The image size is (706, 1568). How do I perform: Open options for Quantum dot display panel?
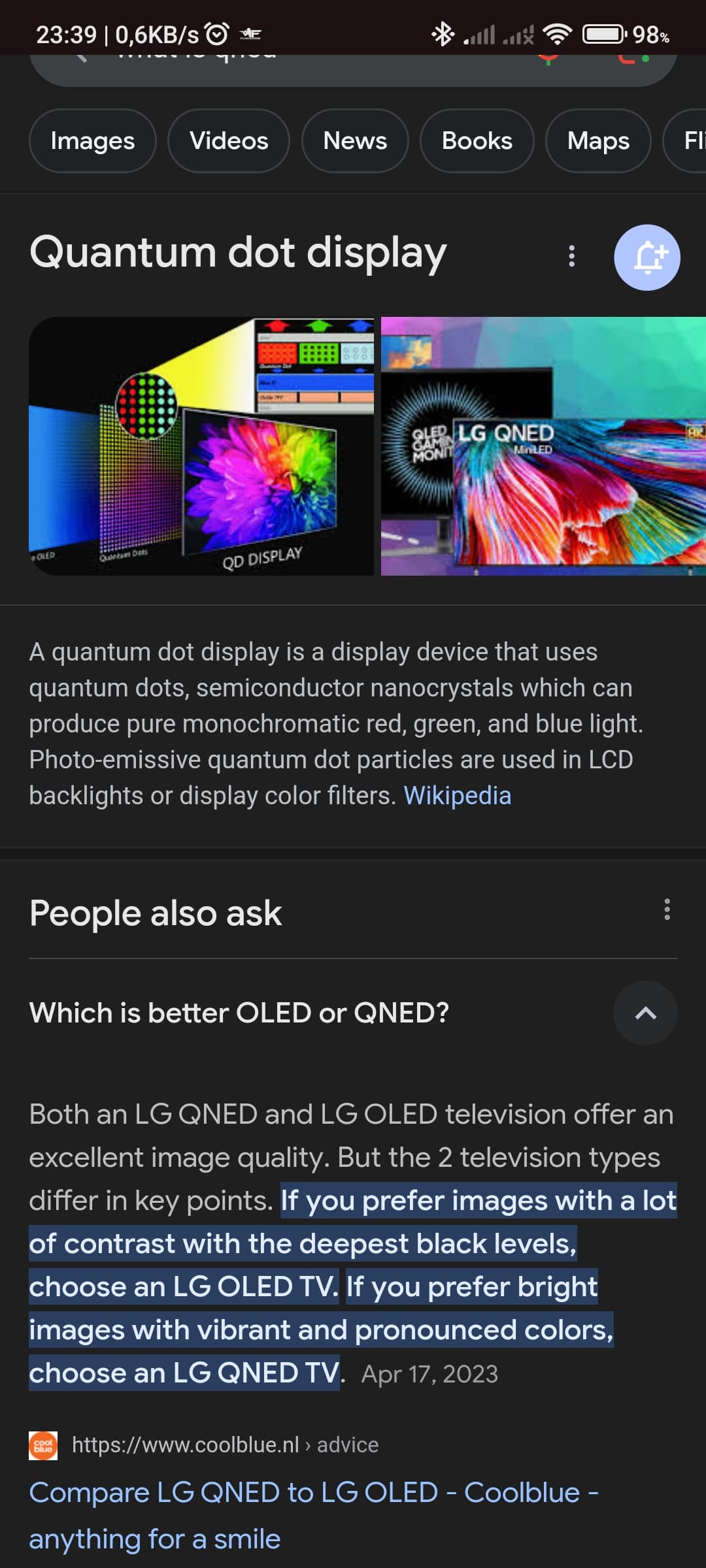[x=572, y=256]
